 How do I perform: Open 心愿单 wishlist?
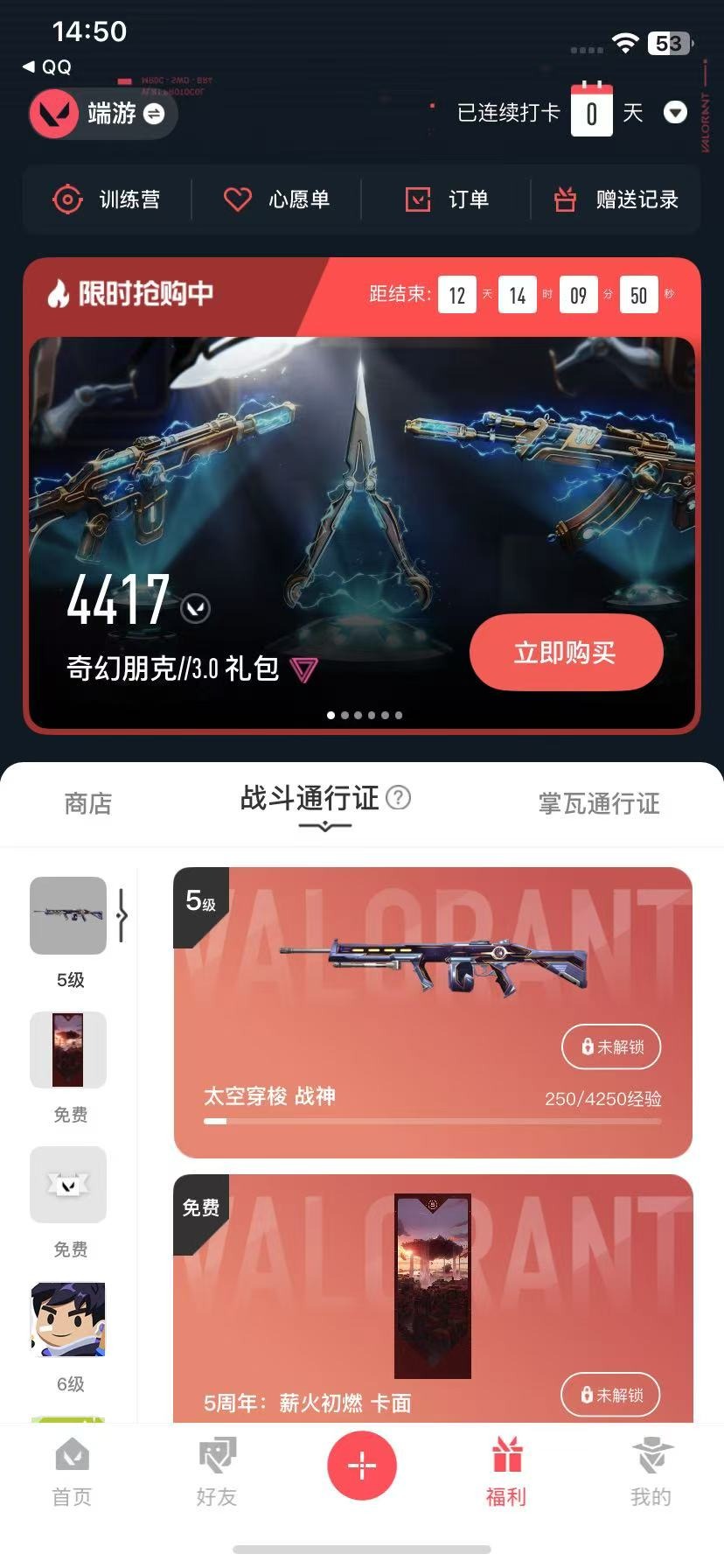click(x=276, y=199)
